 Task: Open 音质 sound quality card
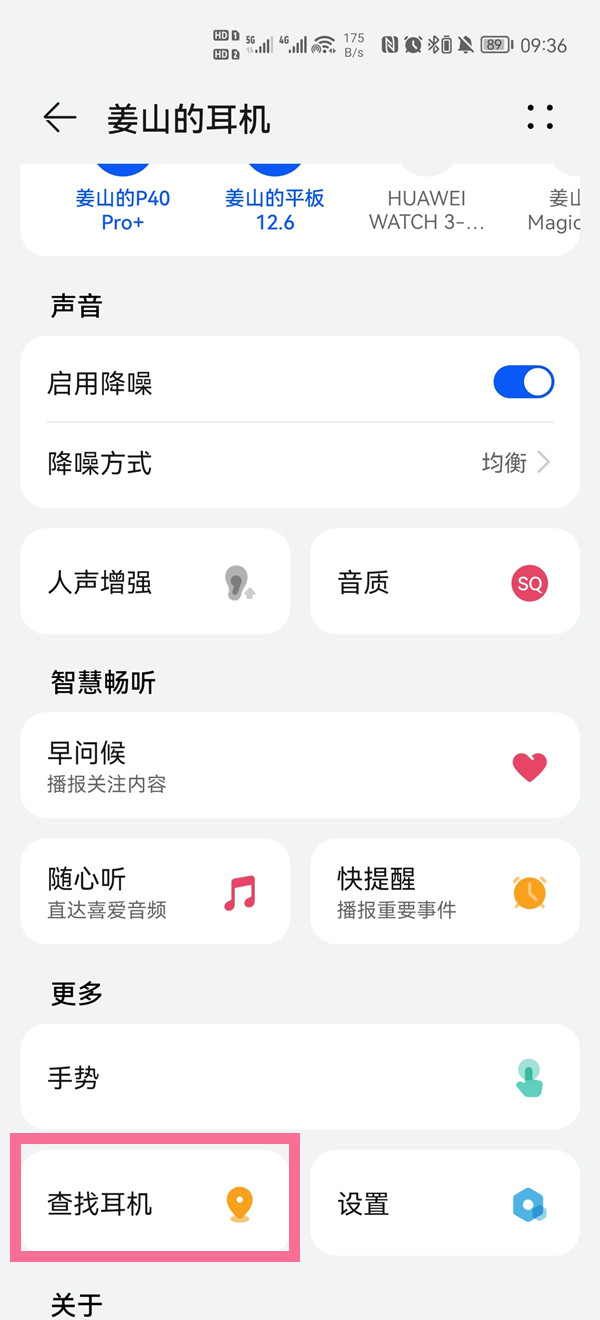(x=445, y=582)
